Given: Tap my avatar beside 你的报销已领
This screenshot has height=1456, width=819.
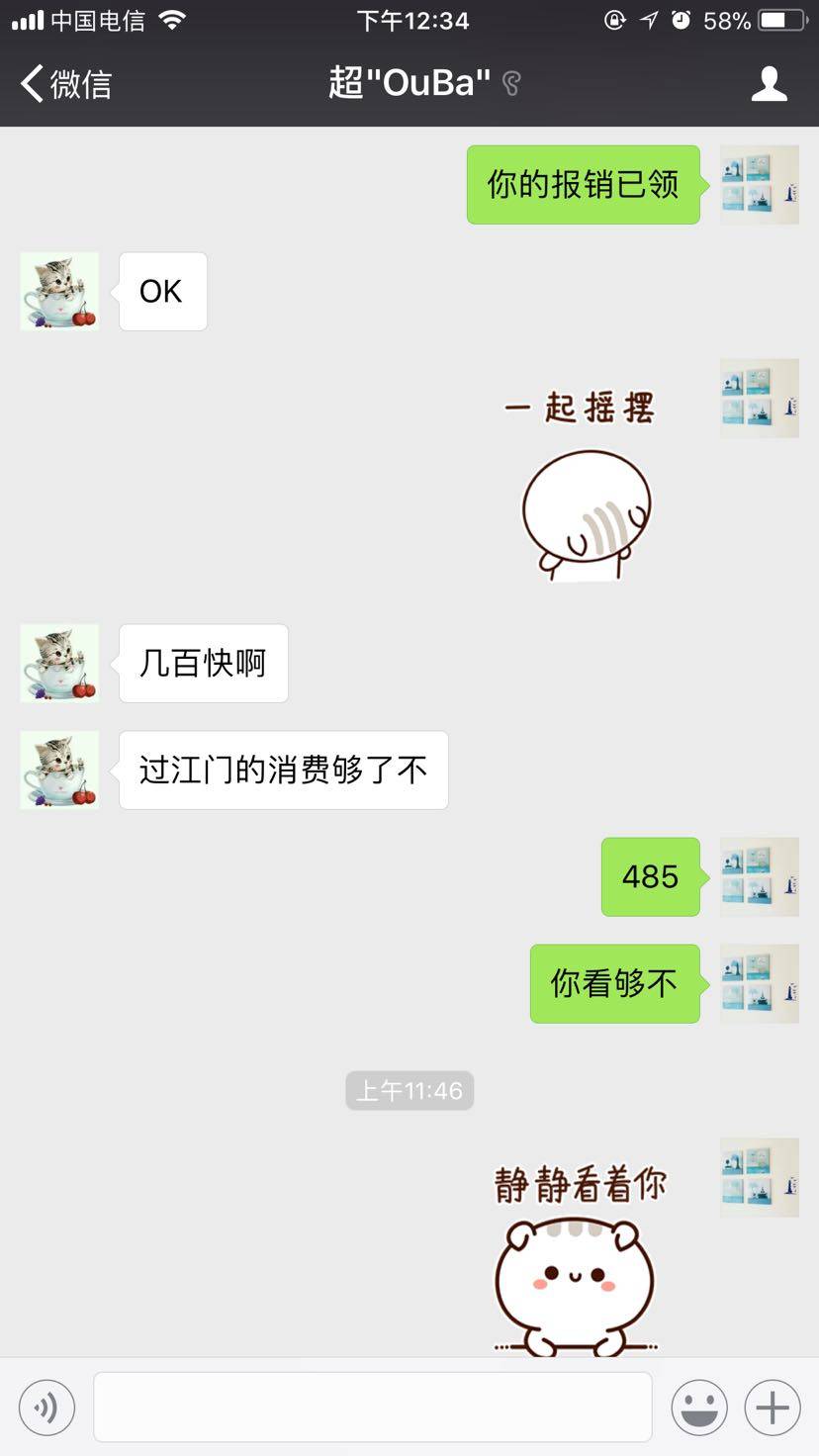Looking at the screenshot, I should (759, 185).
